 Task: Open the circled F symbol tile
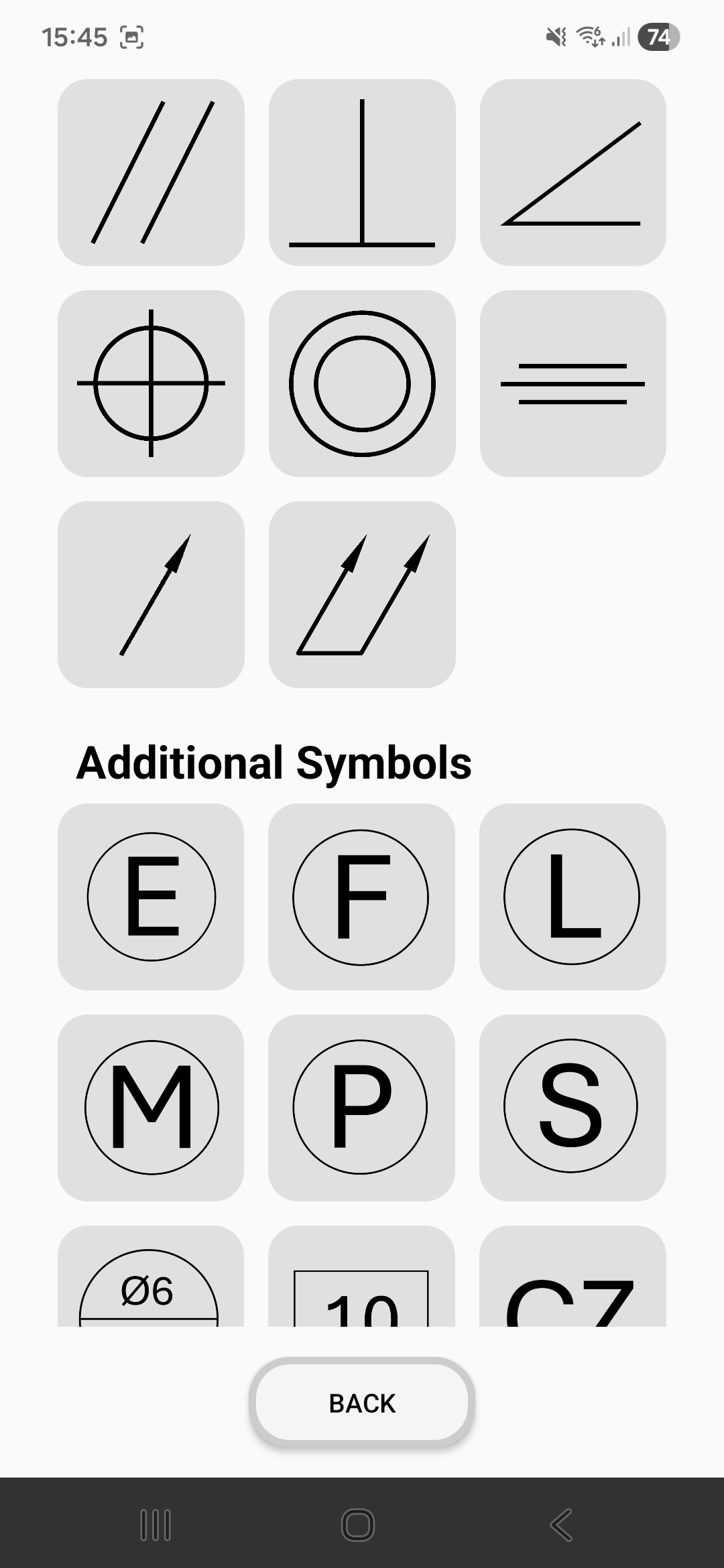(x=361, y=897)
